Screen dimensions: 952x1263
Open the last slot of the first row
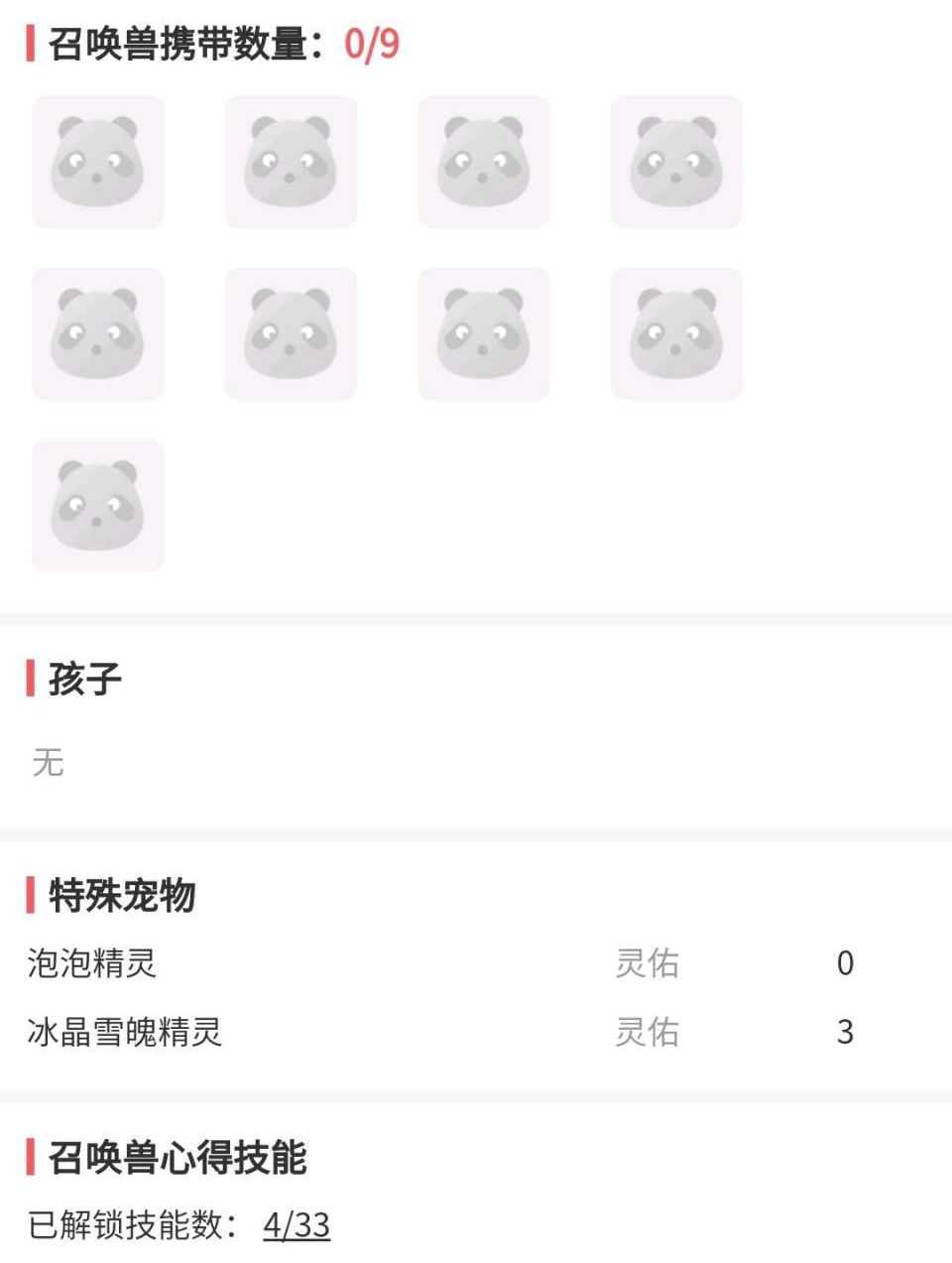pos(677,162)
